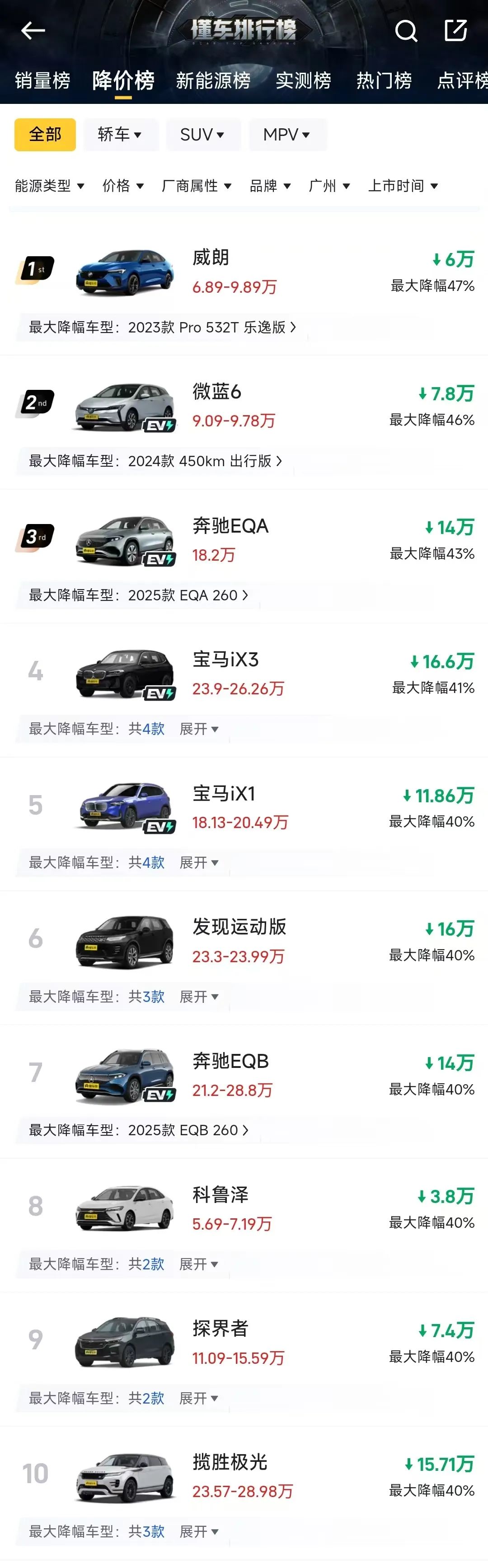Viewport: 488px width, 1568px height.
Task: Select the 全部 filter chip
Action: point(45,135)
